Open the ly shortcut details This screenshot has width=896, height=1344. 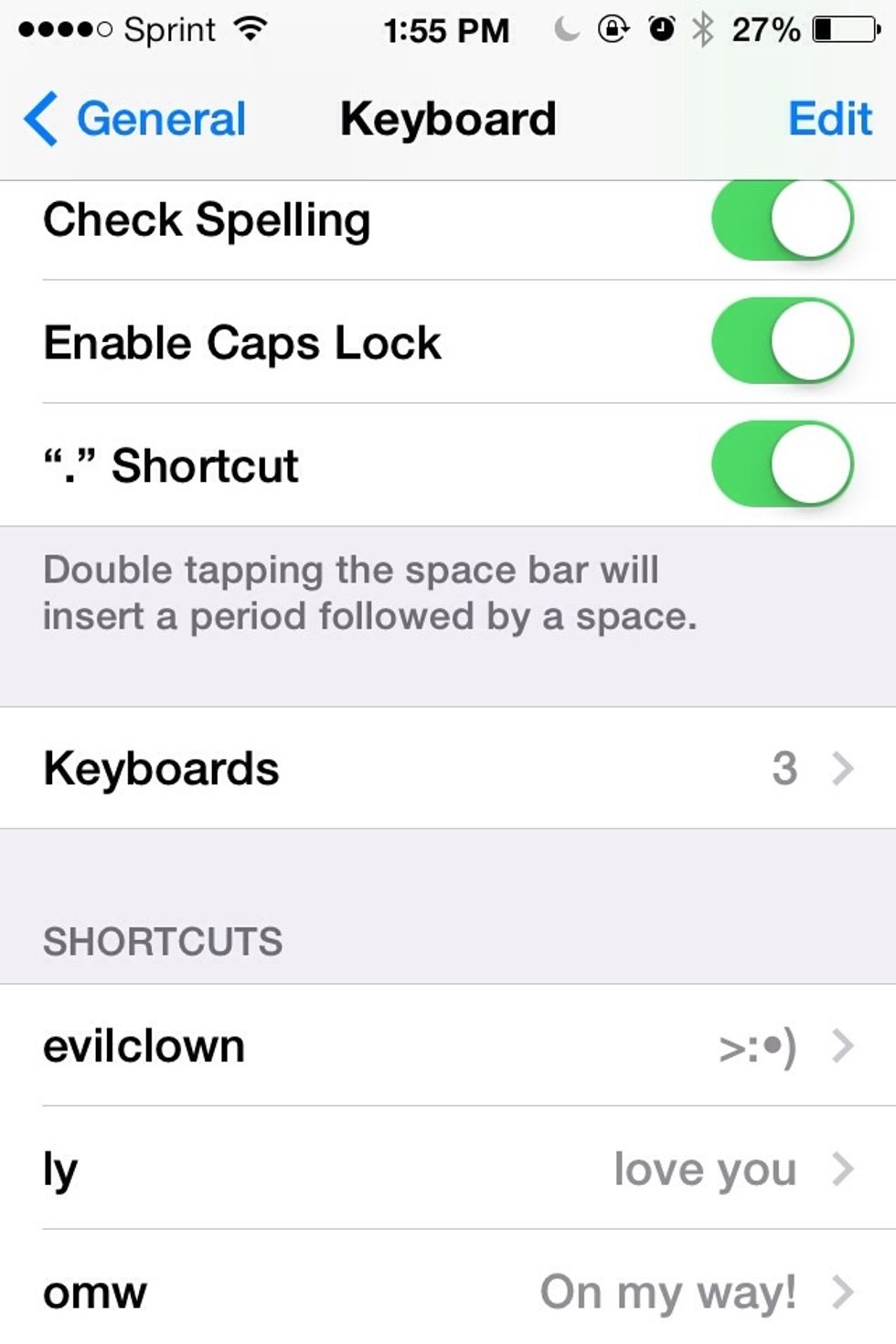(x=448, y=1168)
